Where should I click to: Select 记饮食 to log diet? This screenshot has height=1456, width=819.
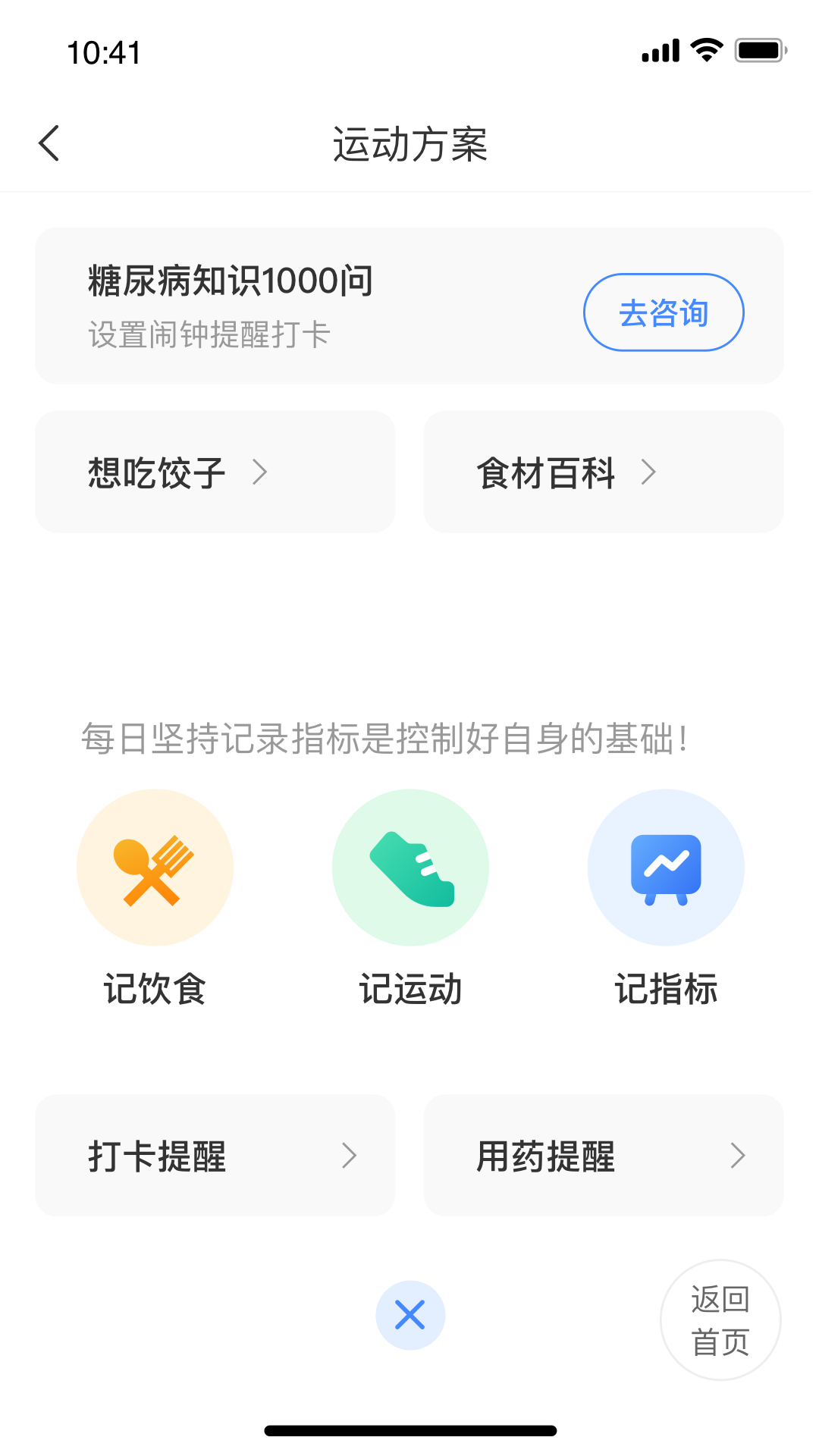tap(155, 868)
